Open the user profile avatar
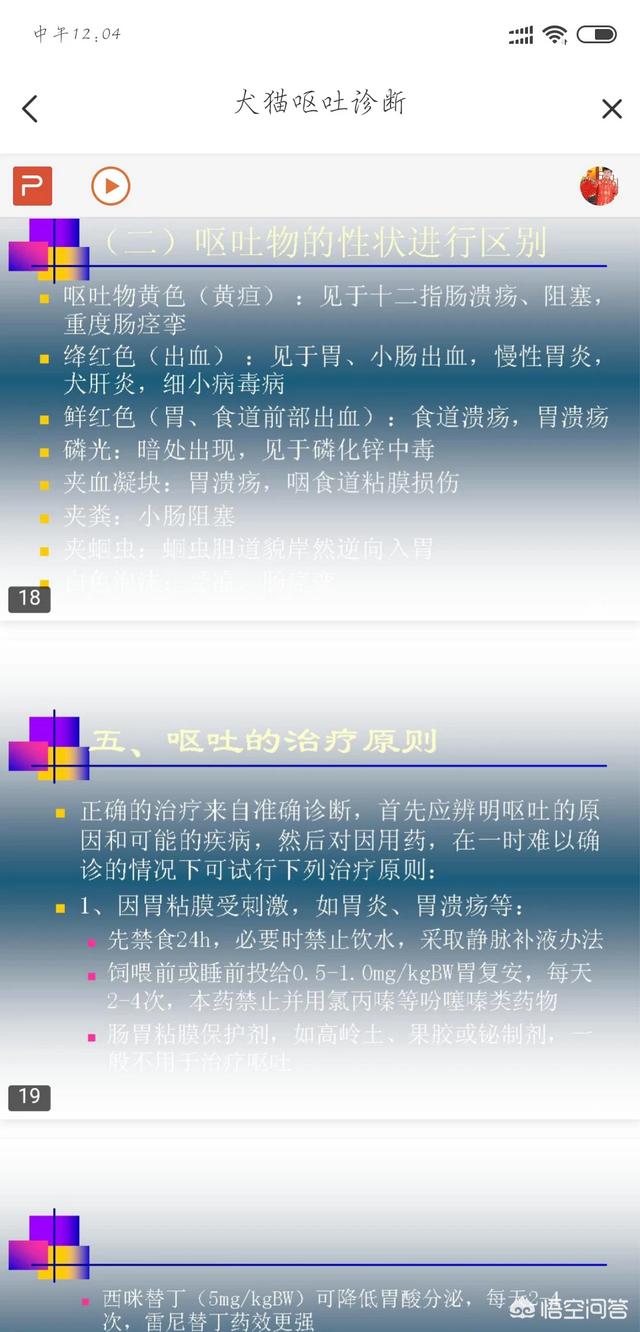This screenshot has width=640, height=1332. 598,186
